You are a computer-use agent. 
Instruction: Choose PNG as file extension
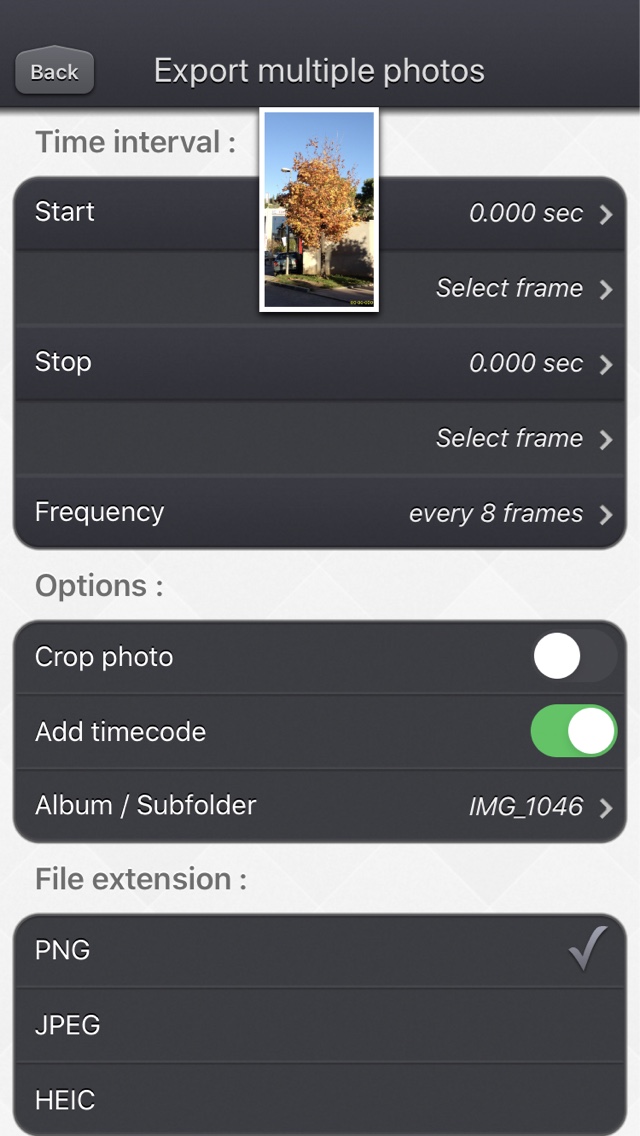click(320, 951)
